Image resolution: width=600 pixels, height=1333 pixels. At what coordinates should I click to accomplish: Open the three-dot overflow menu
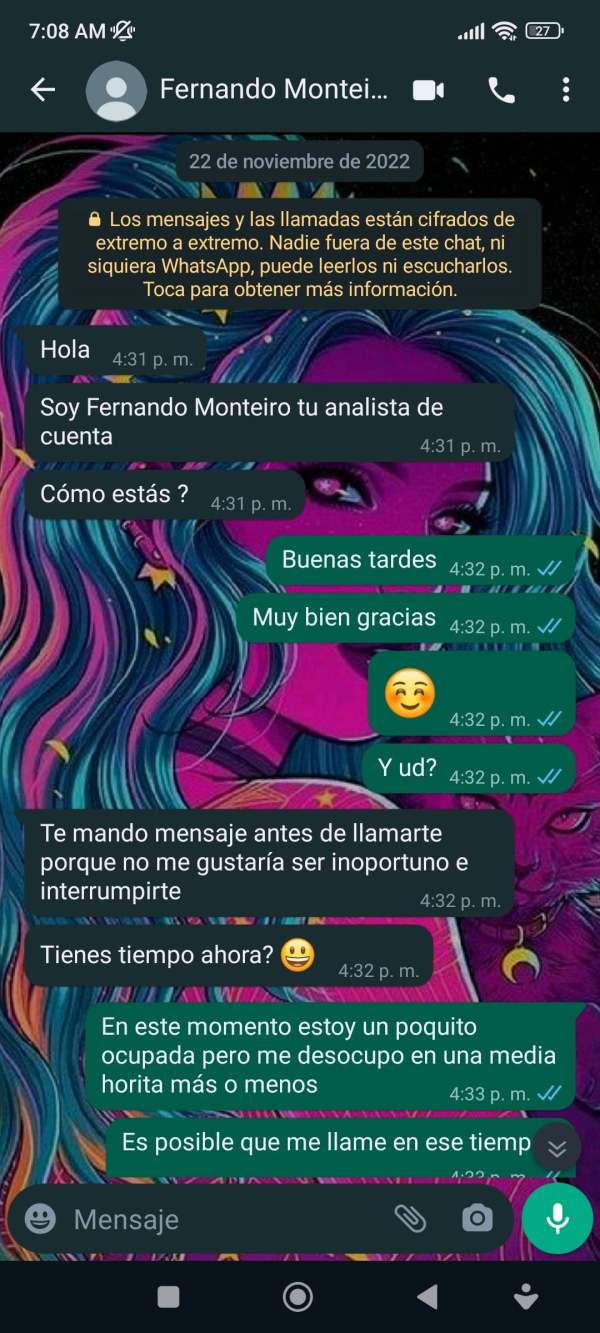566,90
